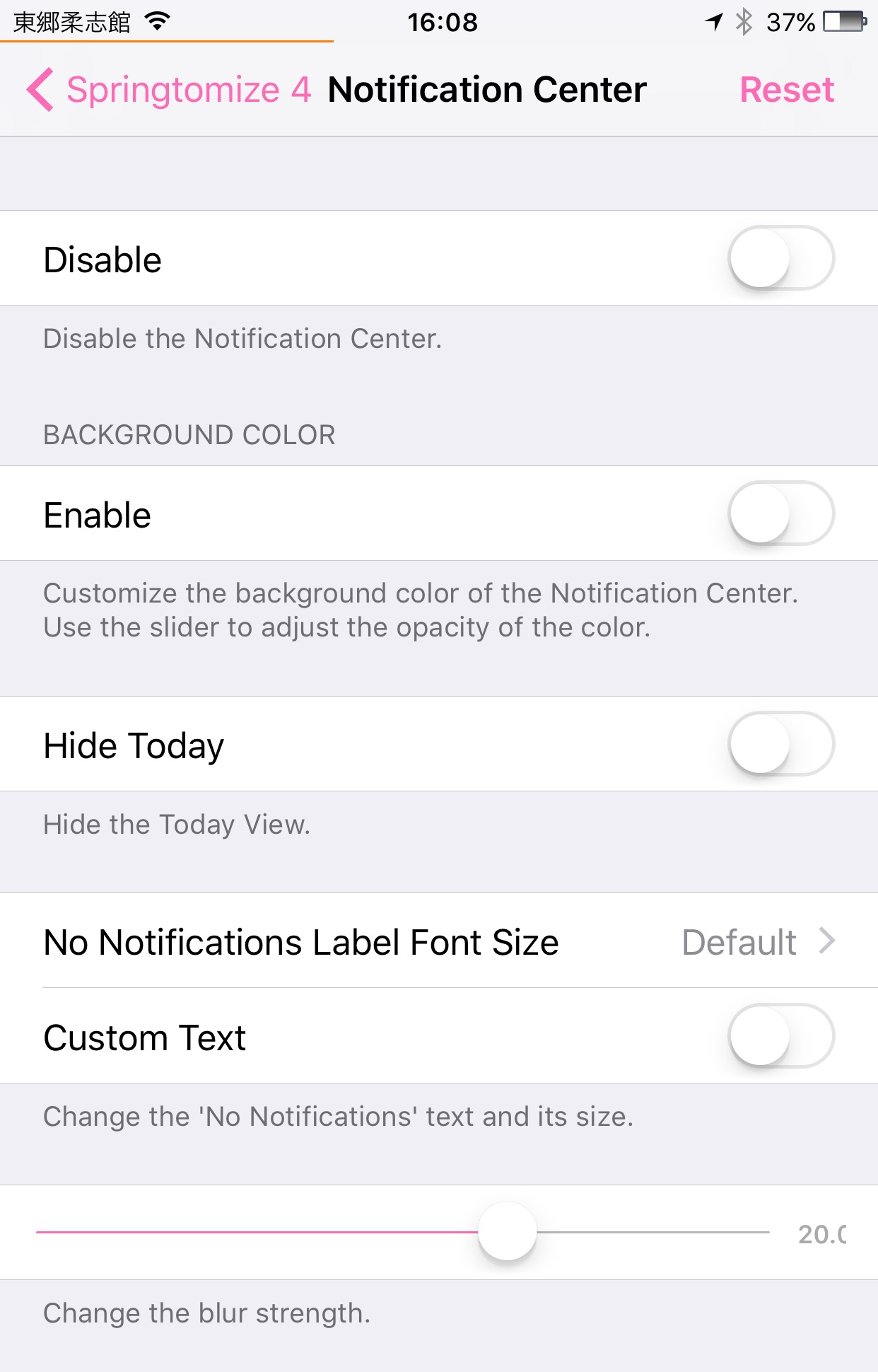Tap the Reset button
Image resolution: width=878 pixels, height=1372 pixels.
pyautogui.click(x=786, y=90)
